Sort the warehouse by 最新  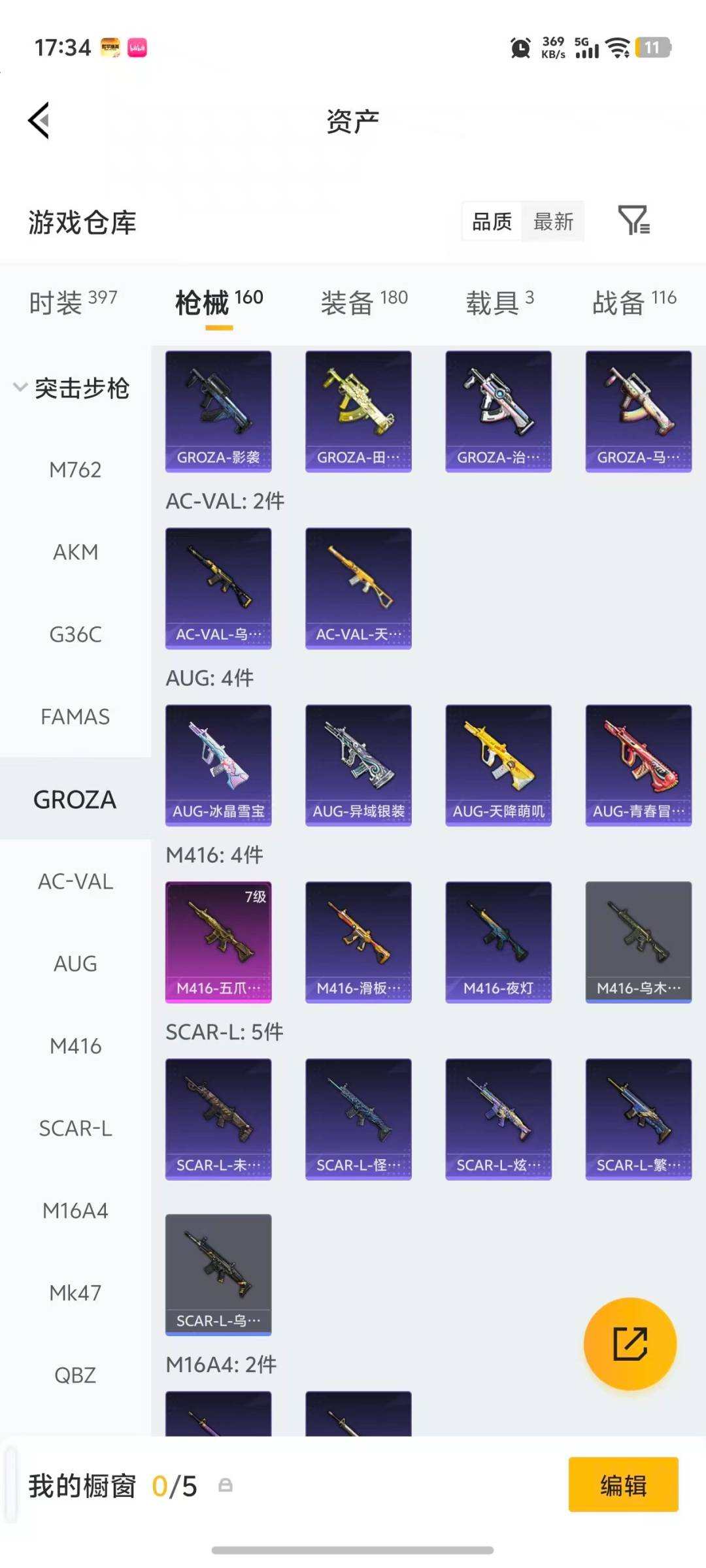[553, 221]
